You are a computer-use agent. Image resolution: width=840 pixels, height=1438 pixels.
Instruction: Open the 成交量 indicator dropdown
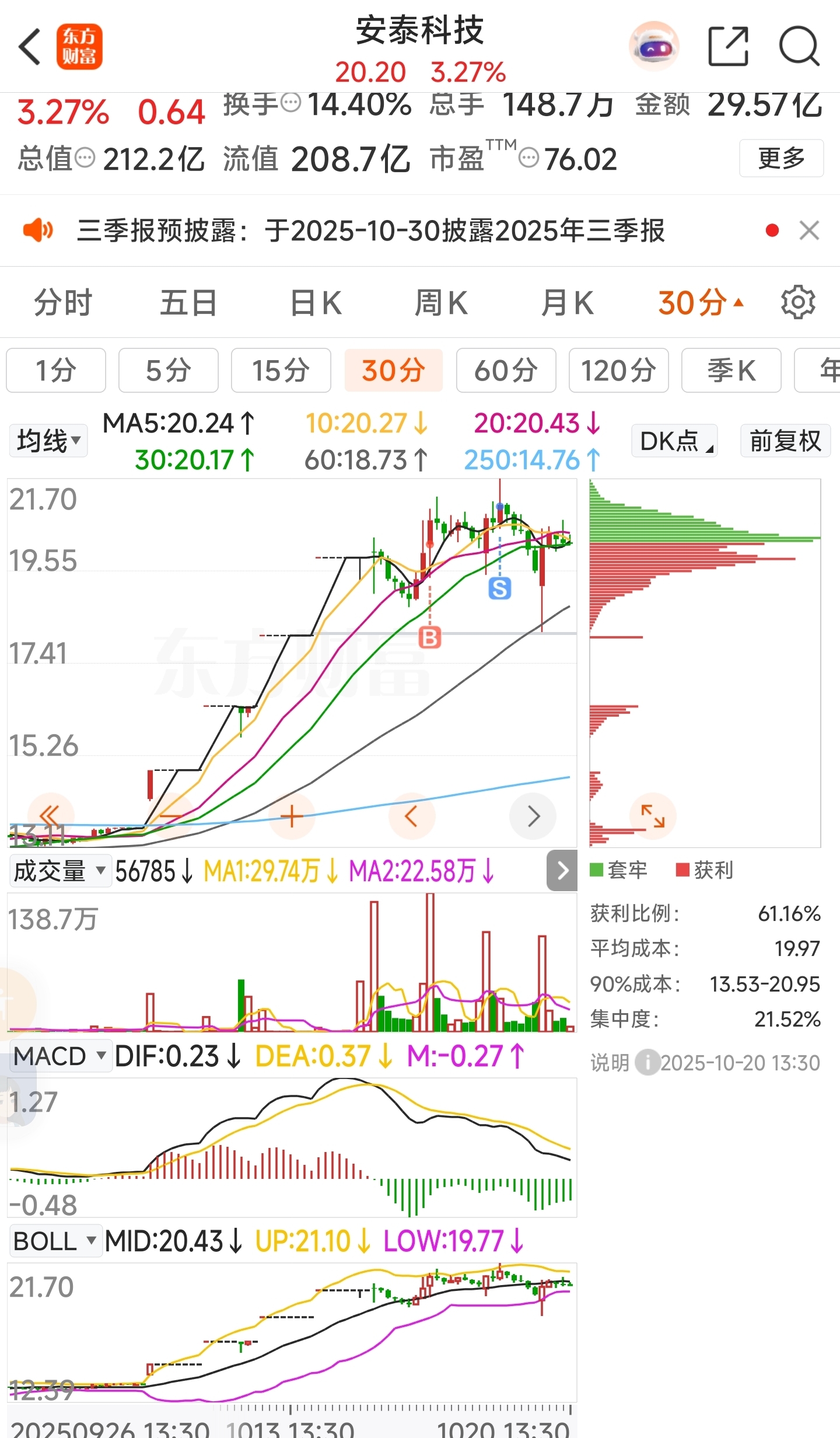60,871
